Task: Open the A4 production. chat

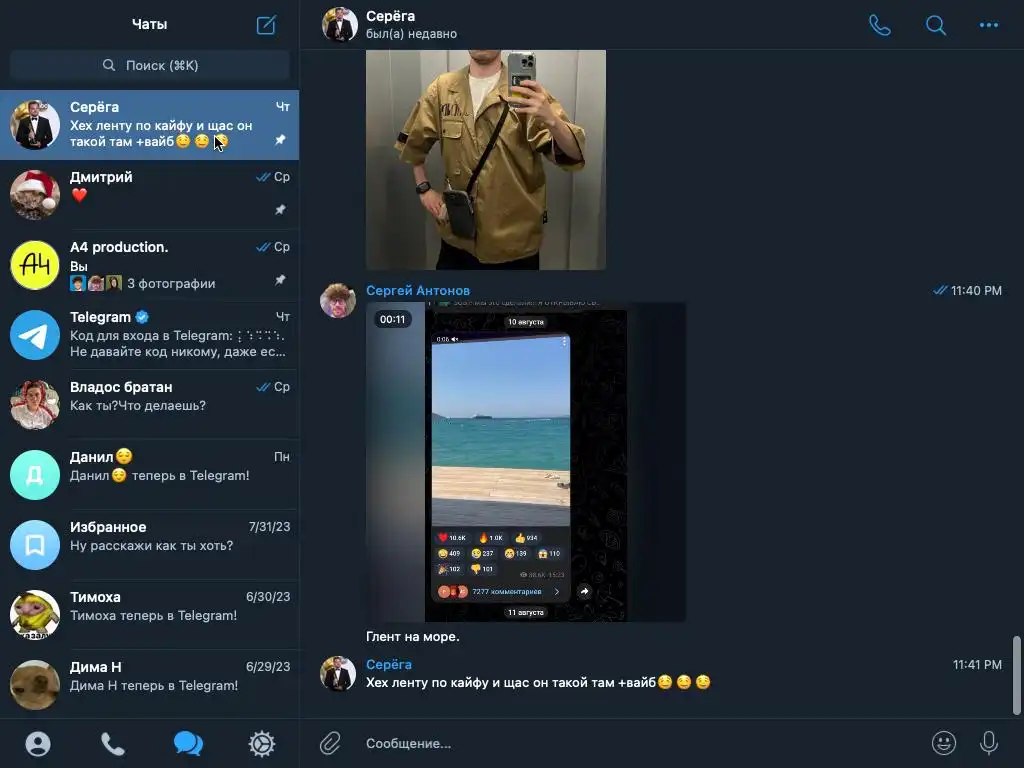Action: [x=150, y=265]
